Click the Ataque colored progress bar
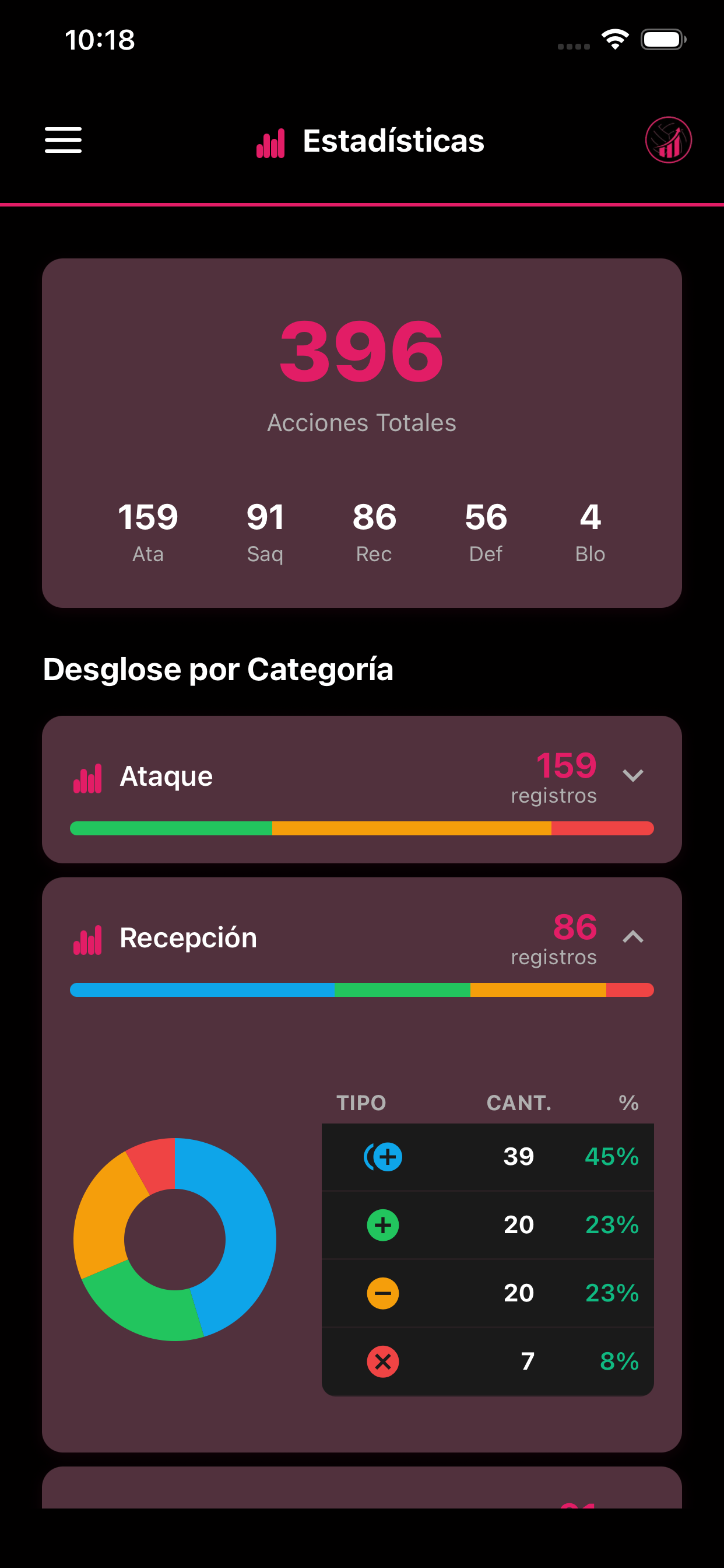The image size is (724, 1568). point(362,827)
